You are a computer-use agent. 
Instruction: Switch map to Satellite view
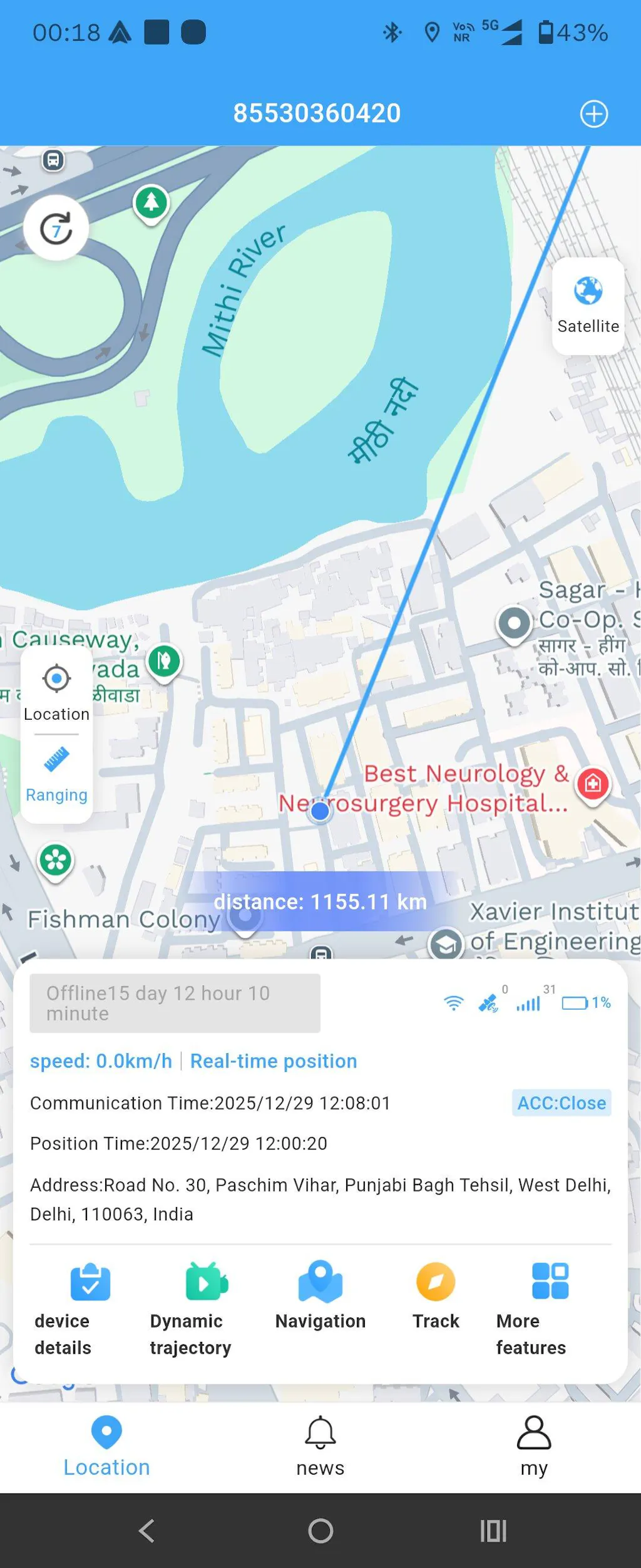[588, 305]
